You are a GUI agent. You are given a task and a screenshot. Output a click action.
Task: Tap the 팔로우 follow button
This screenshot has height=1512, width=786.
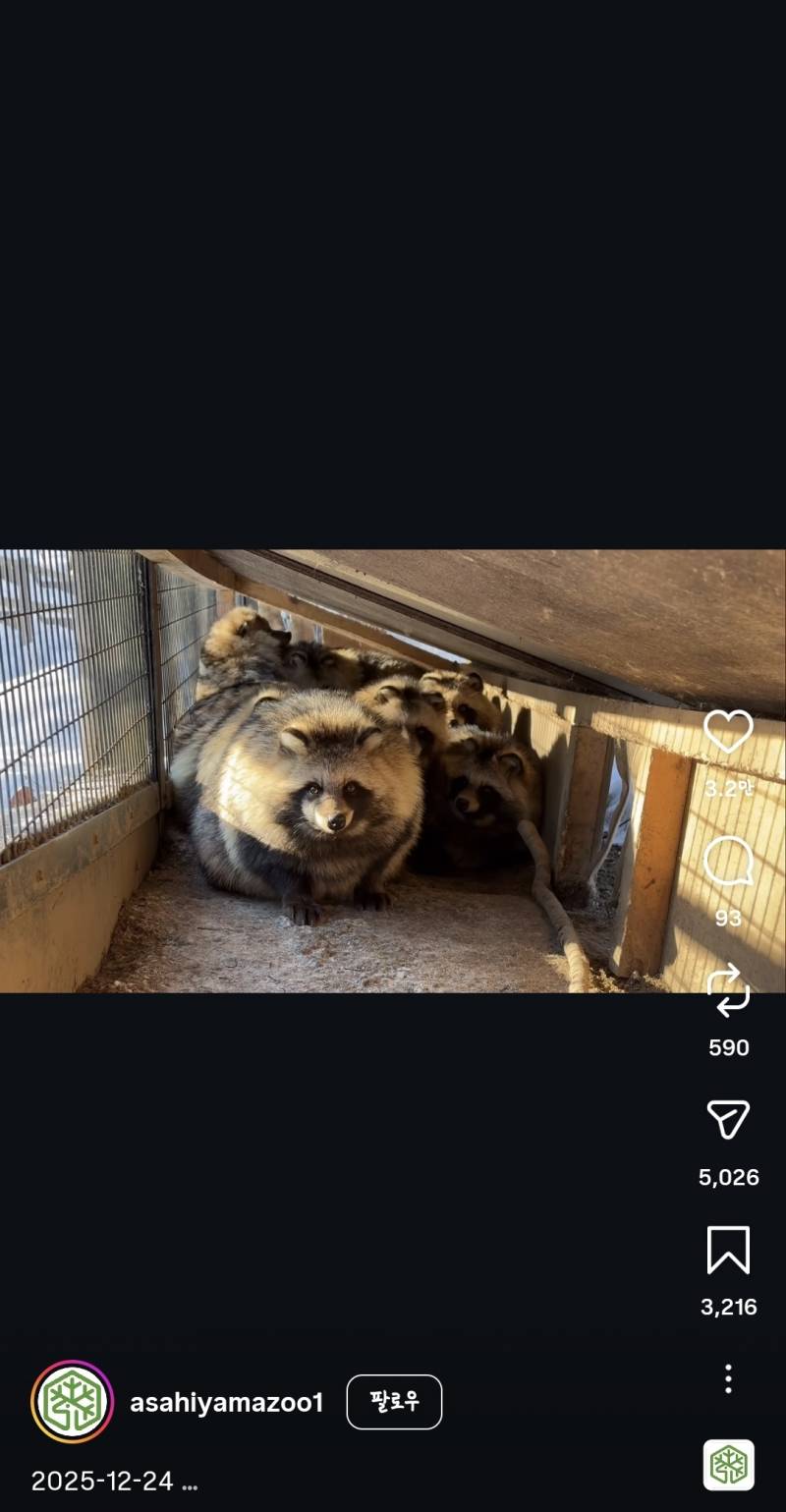(394, 1402)
